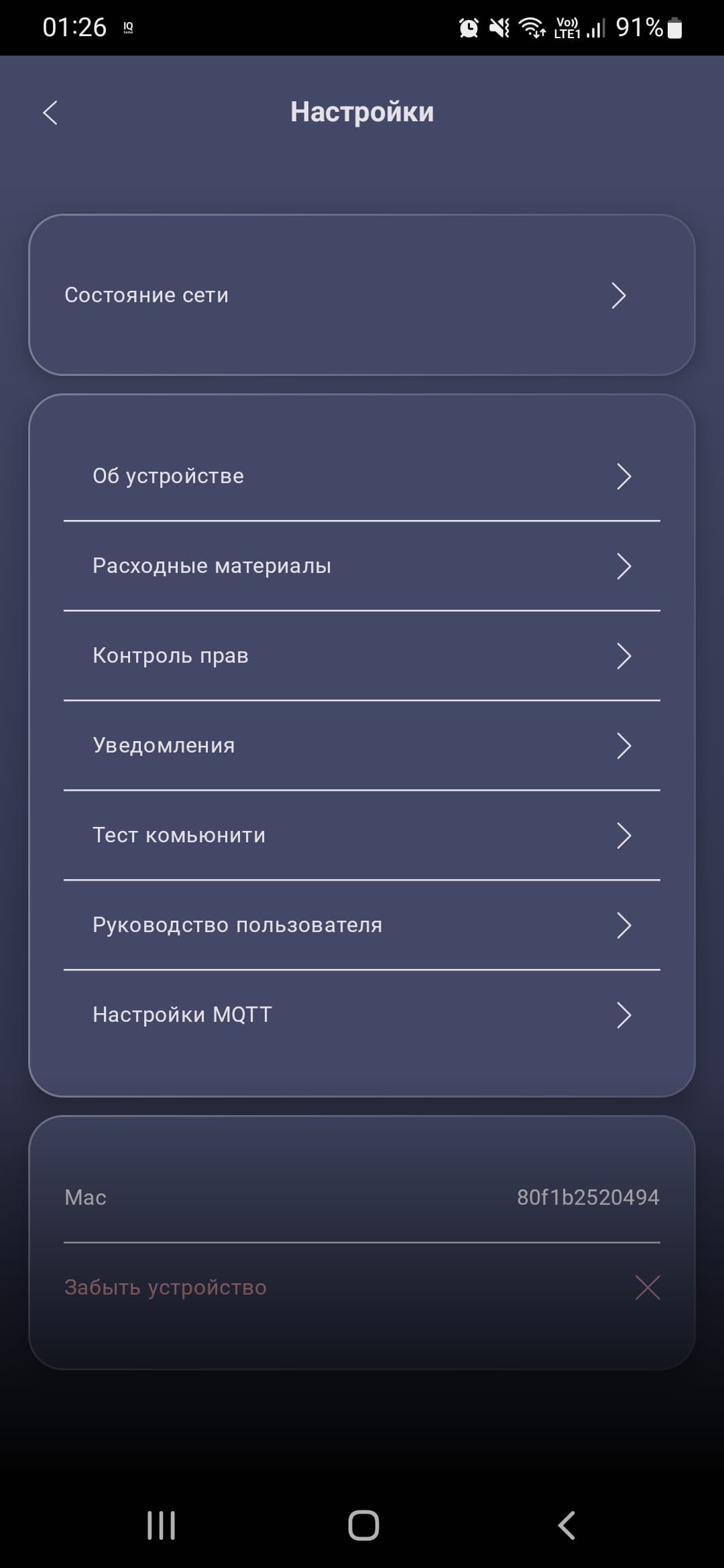Go back using the header arrow
This screenshot has height=1568, width=724.
(x=50, y=113)
